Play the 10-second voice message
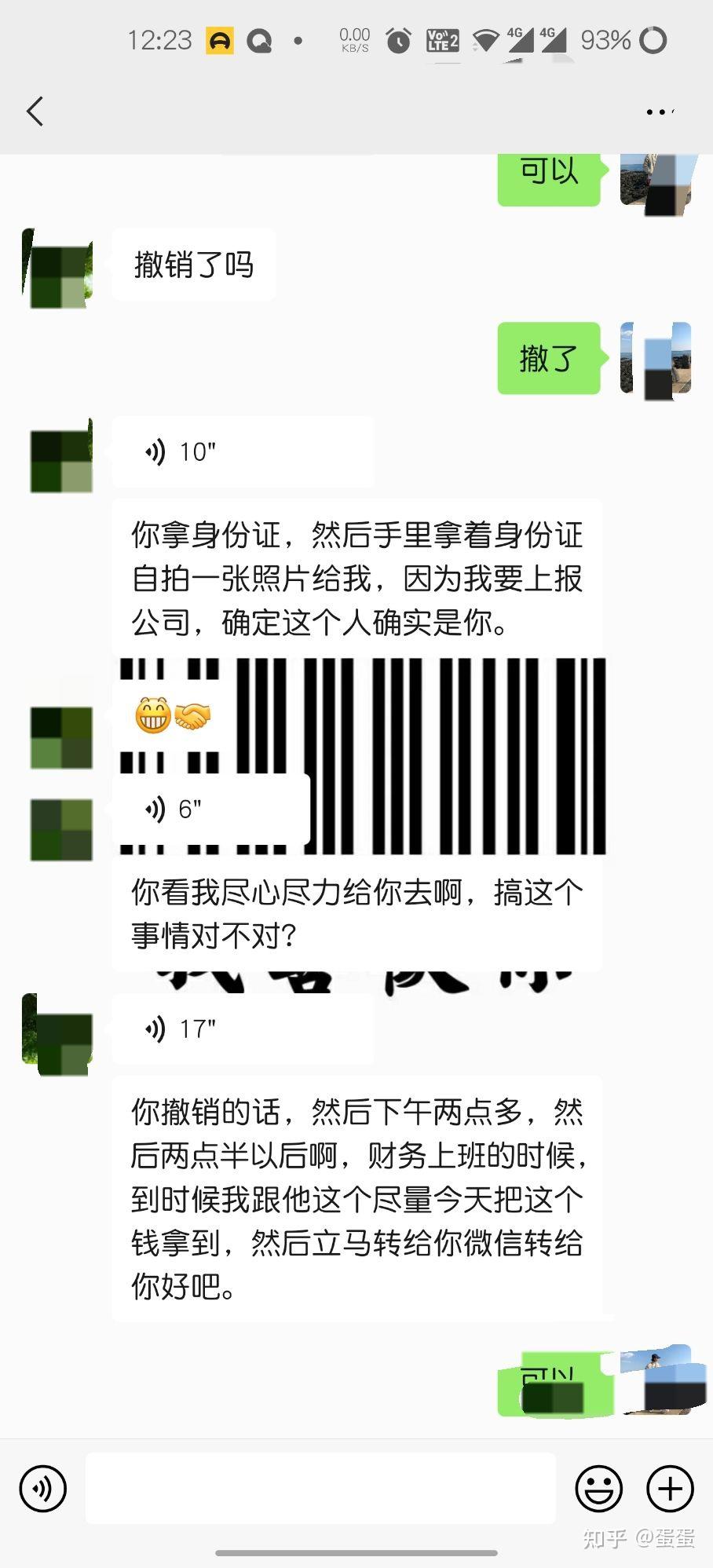Viewport: 713px width, 1568px height. [243, 451]
